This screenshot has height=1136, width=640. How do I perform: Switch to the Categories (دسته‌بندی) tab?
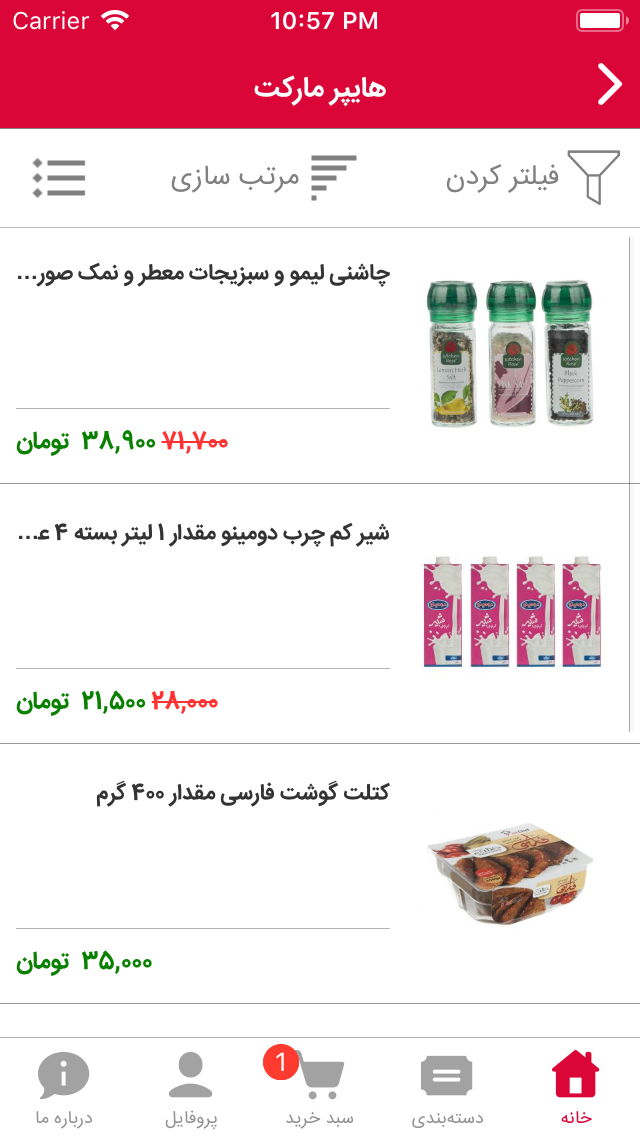(x=447, y=1088)
